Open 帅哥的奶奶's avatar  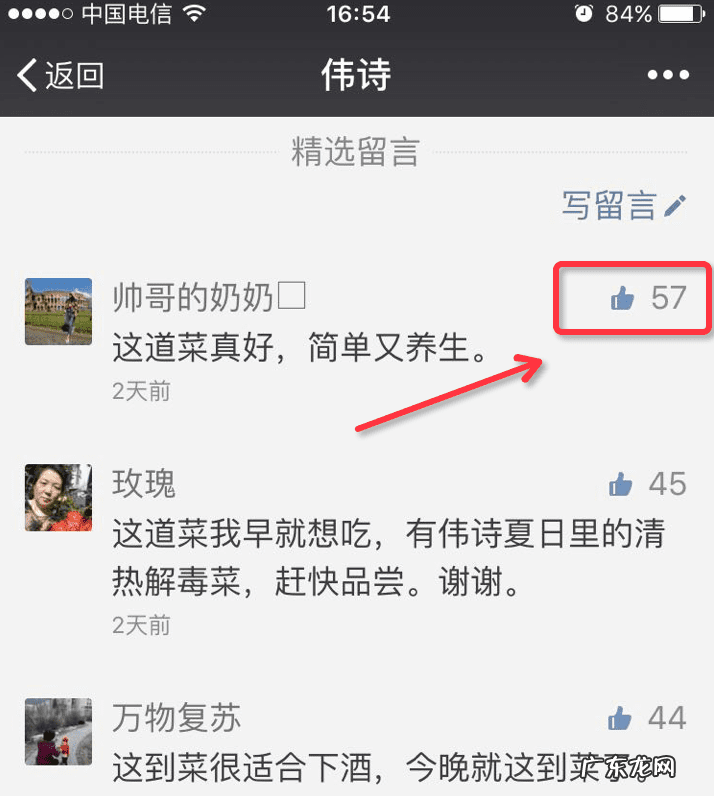tap(58, 311)
